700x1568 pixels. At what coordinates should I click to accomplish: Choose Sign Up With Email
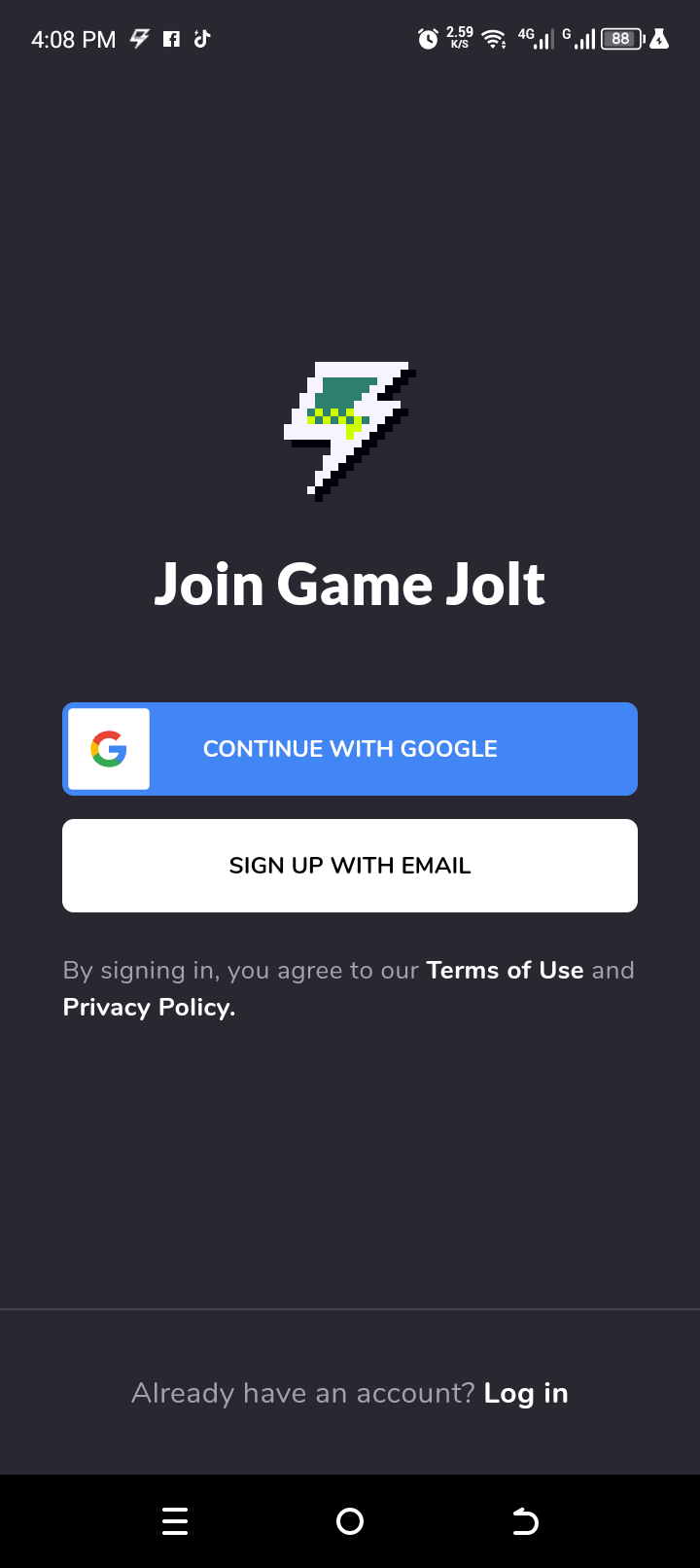(x=350, y=866)
